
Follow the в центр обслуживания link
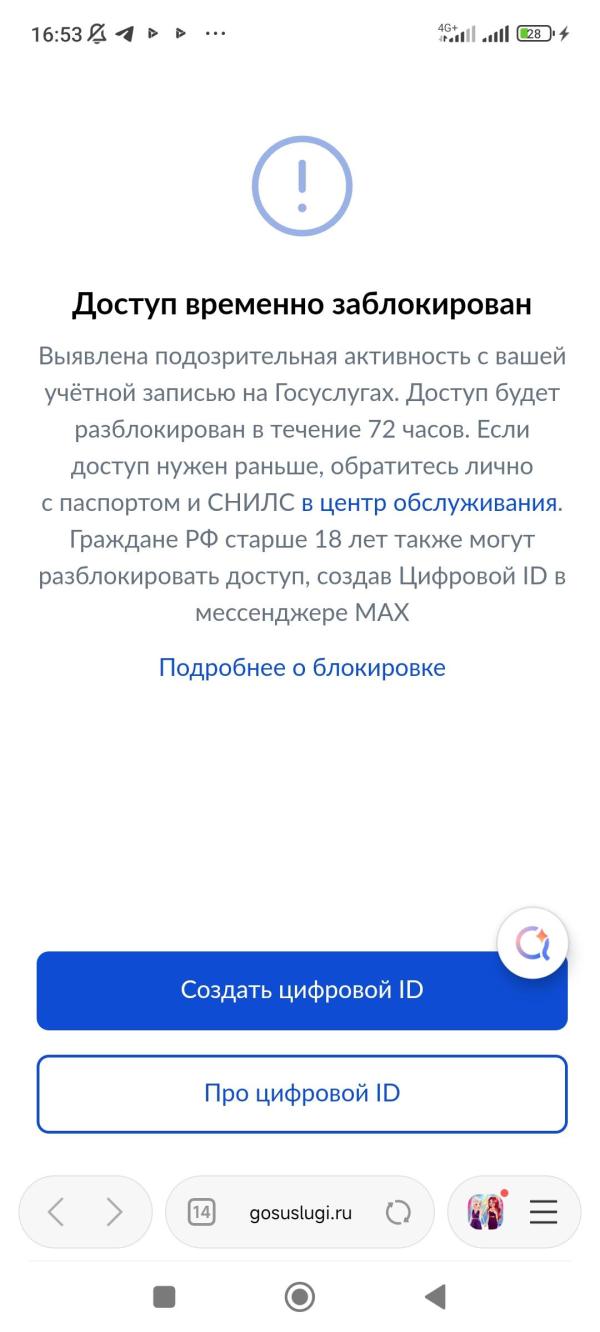point(429,503)
